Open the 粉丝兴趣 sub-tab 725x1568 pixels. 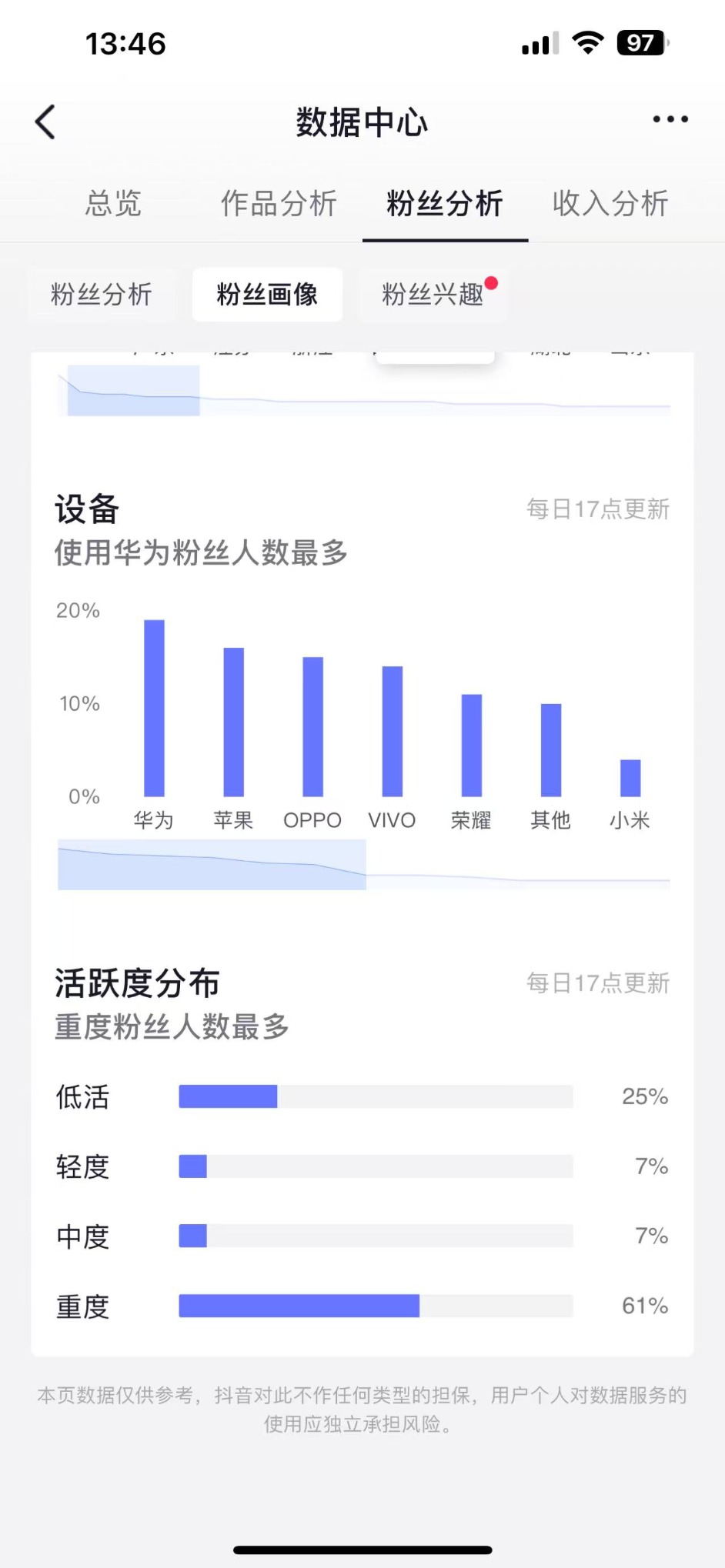[x=433, y=294]
